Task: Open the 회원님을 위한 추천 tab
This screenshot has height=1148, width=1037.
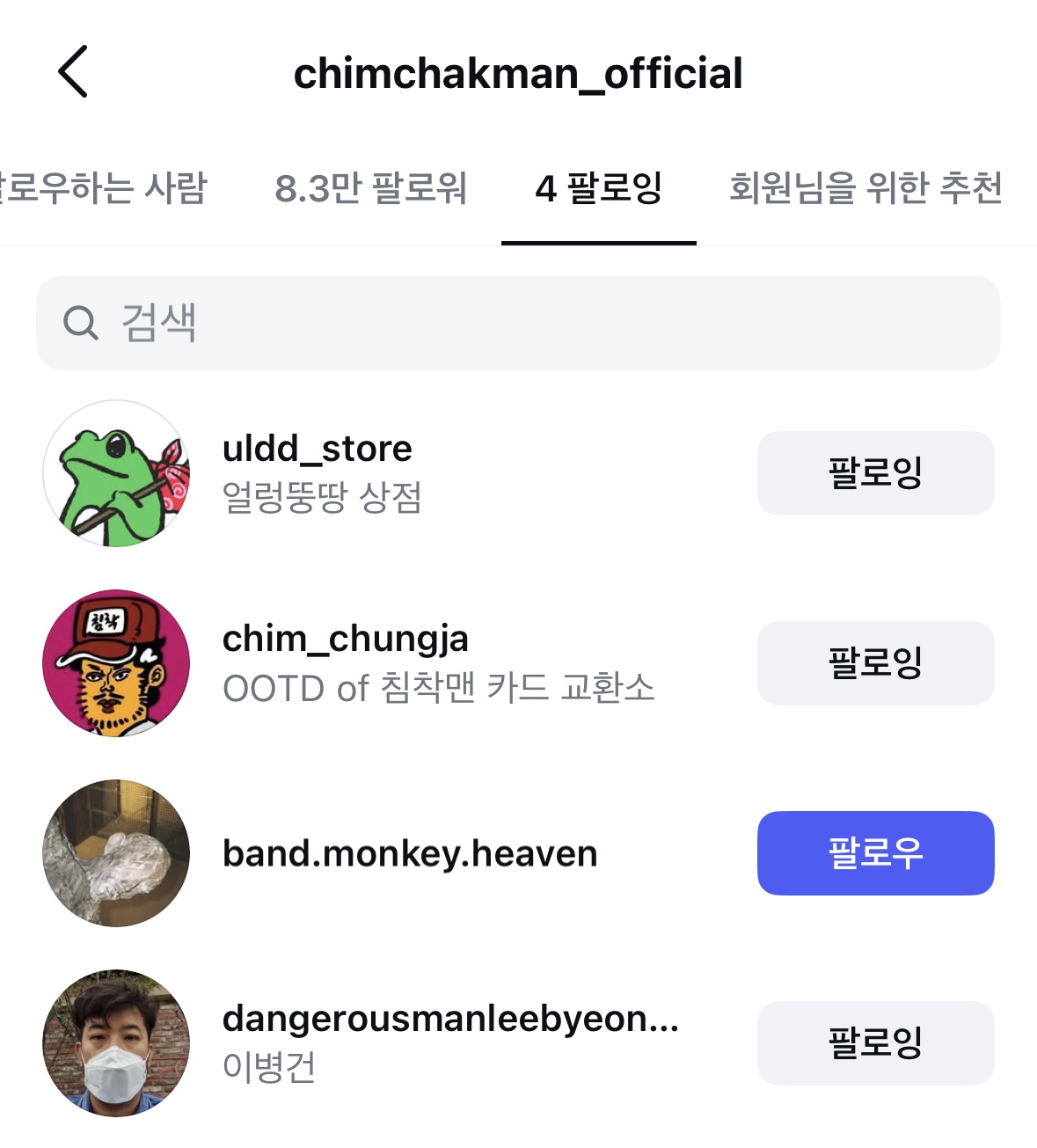Action: click(x=865, y=188)
